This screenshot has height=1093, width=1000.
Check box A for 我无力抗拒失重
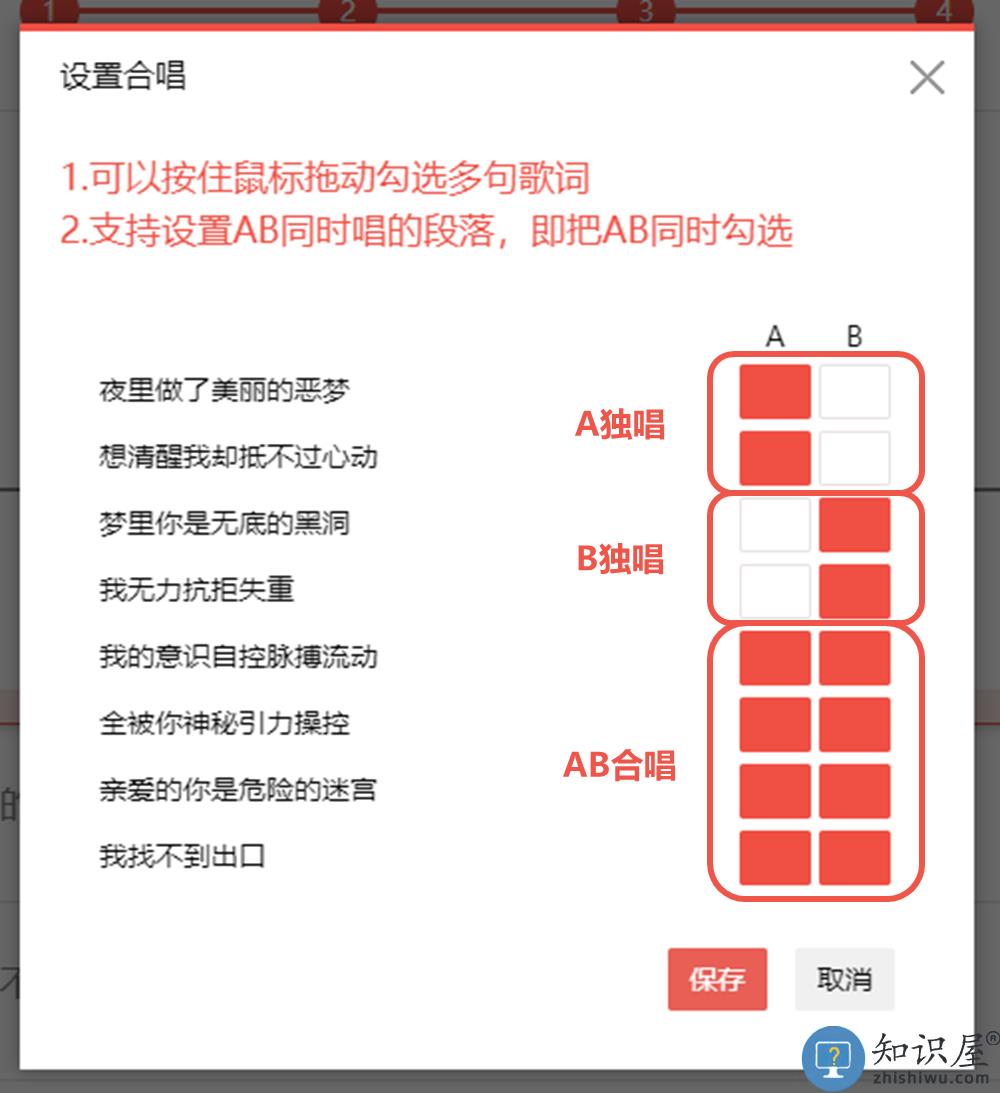[775, 591]
